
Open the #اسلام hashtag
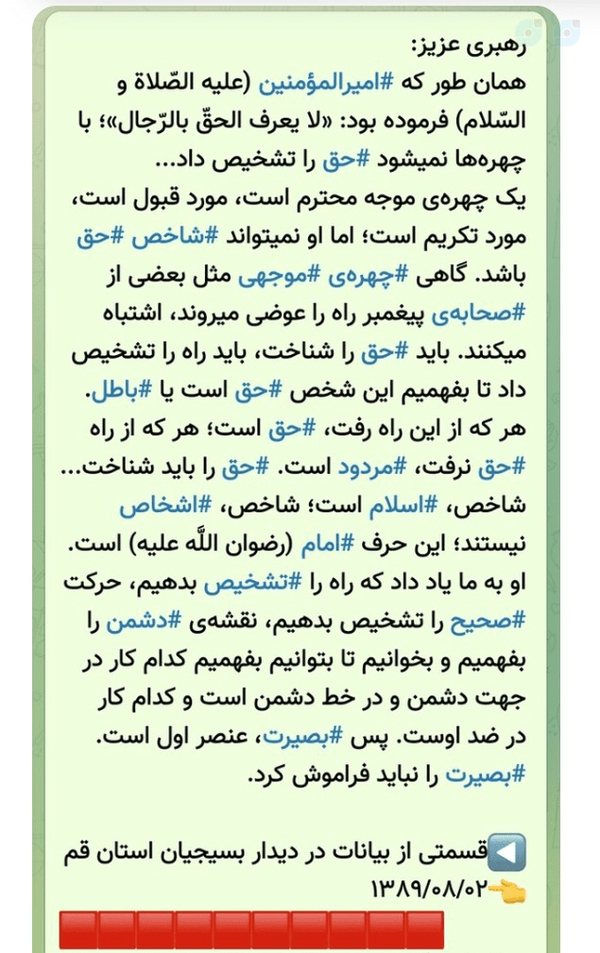point(403,506)
